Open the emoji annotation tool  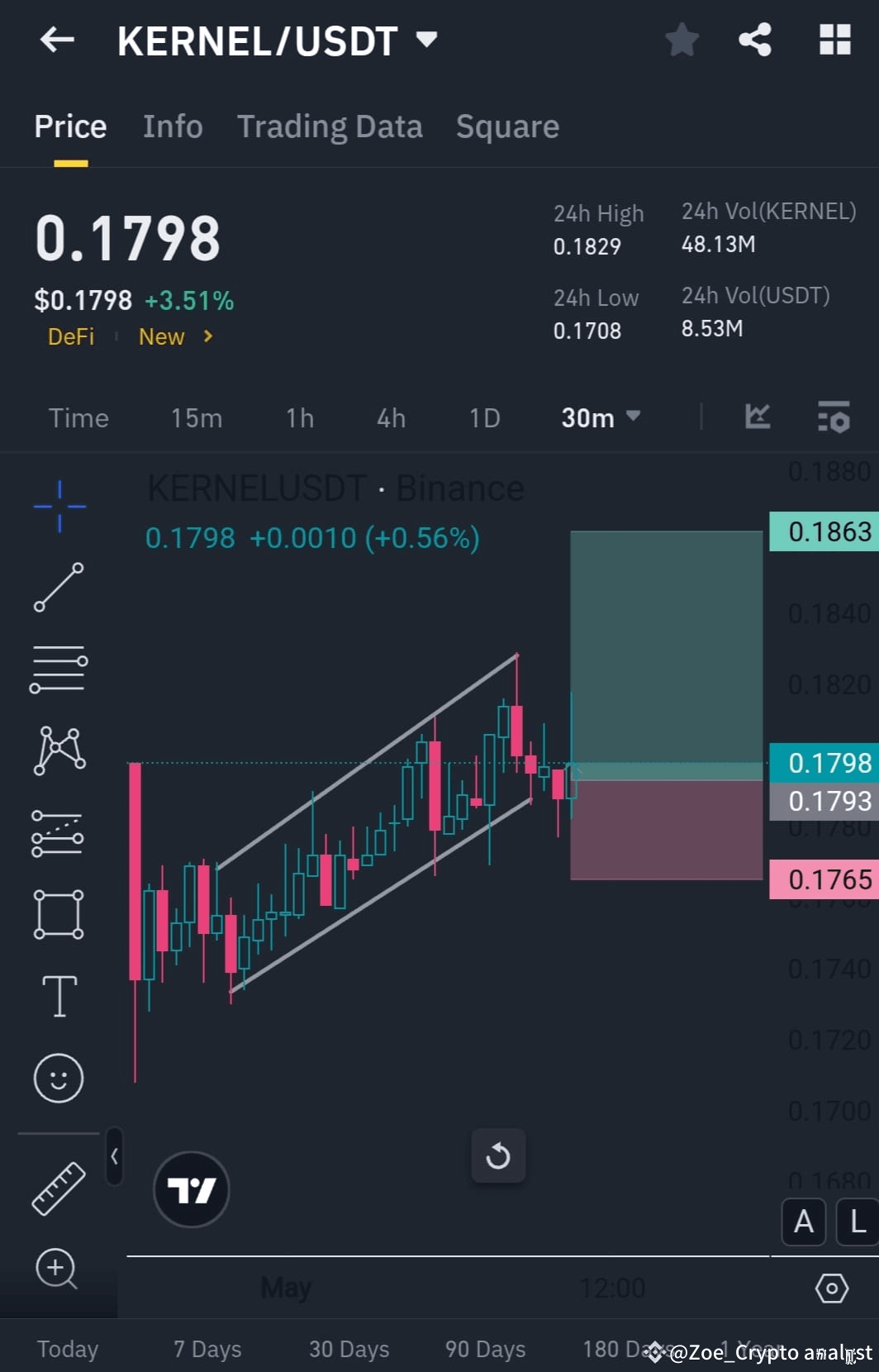58,1078
